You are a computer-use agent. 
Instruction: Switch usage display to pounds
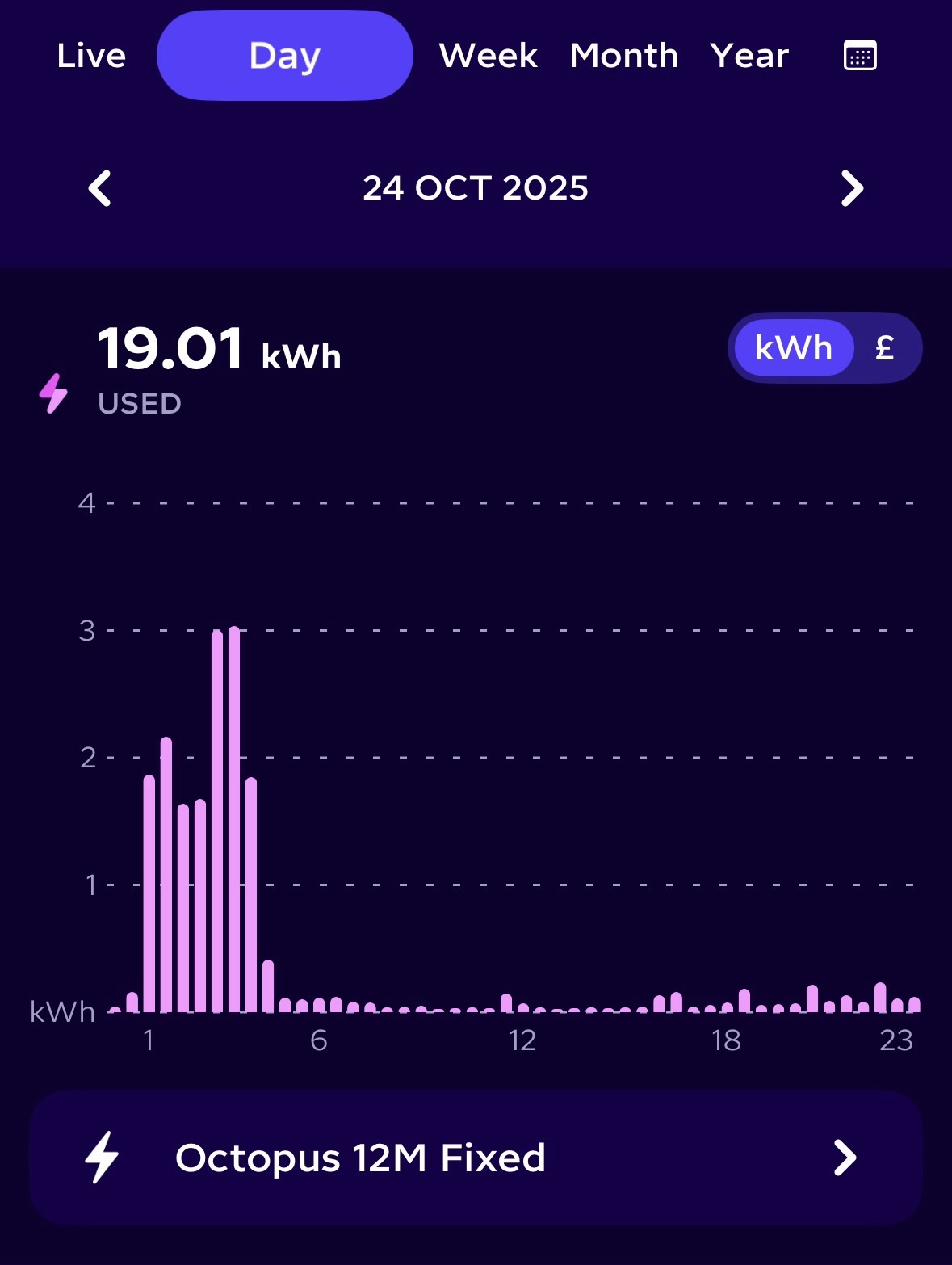tap(885, 348)
